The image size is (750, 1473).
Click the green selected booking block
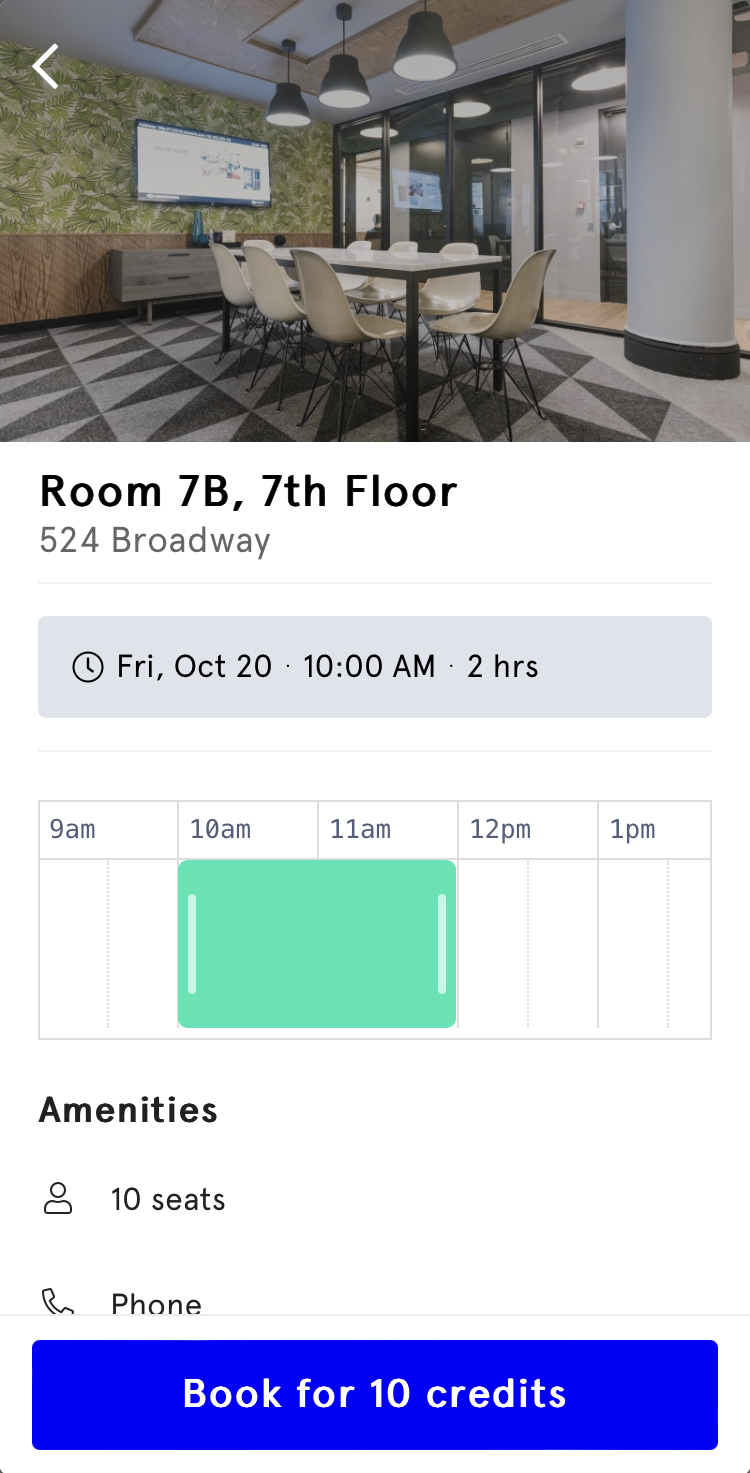(x=317, y=943)
